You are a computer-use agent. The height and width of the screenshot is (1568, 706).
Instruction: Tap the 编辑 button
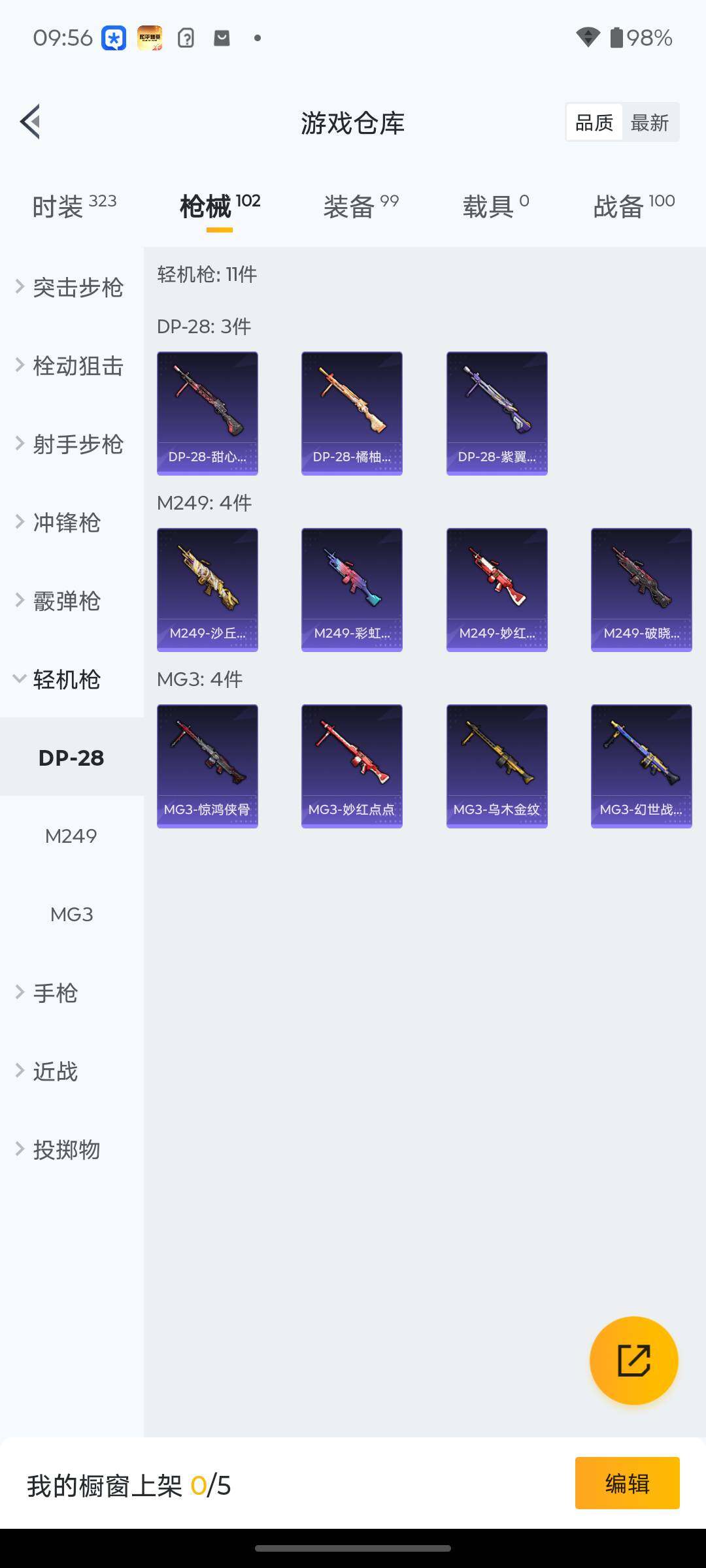[x=627, y=1484]
